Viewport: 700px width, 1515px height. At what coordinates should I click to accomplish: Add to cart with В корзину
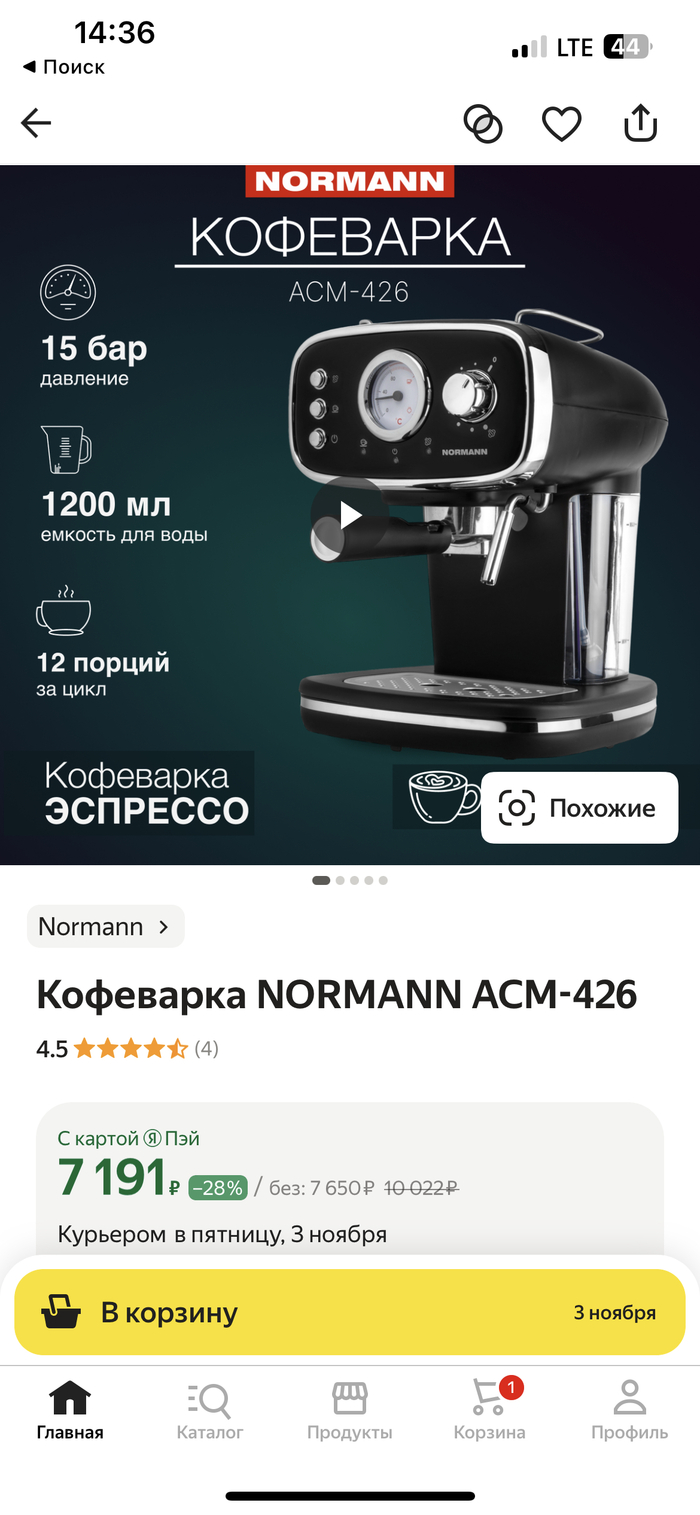(x=349, y=1312)
